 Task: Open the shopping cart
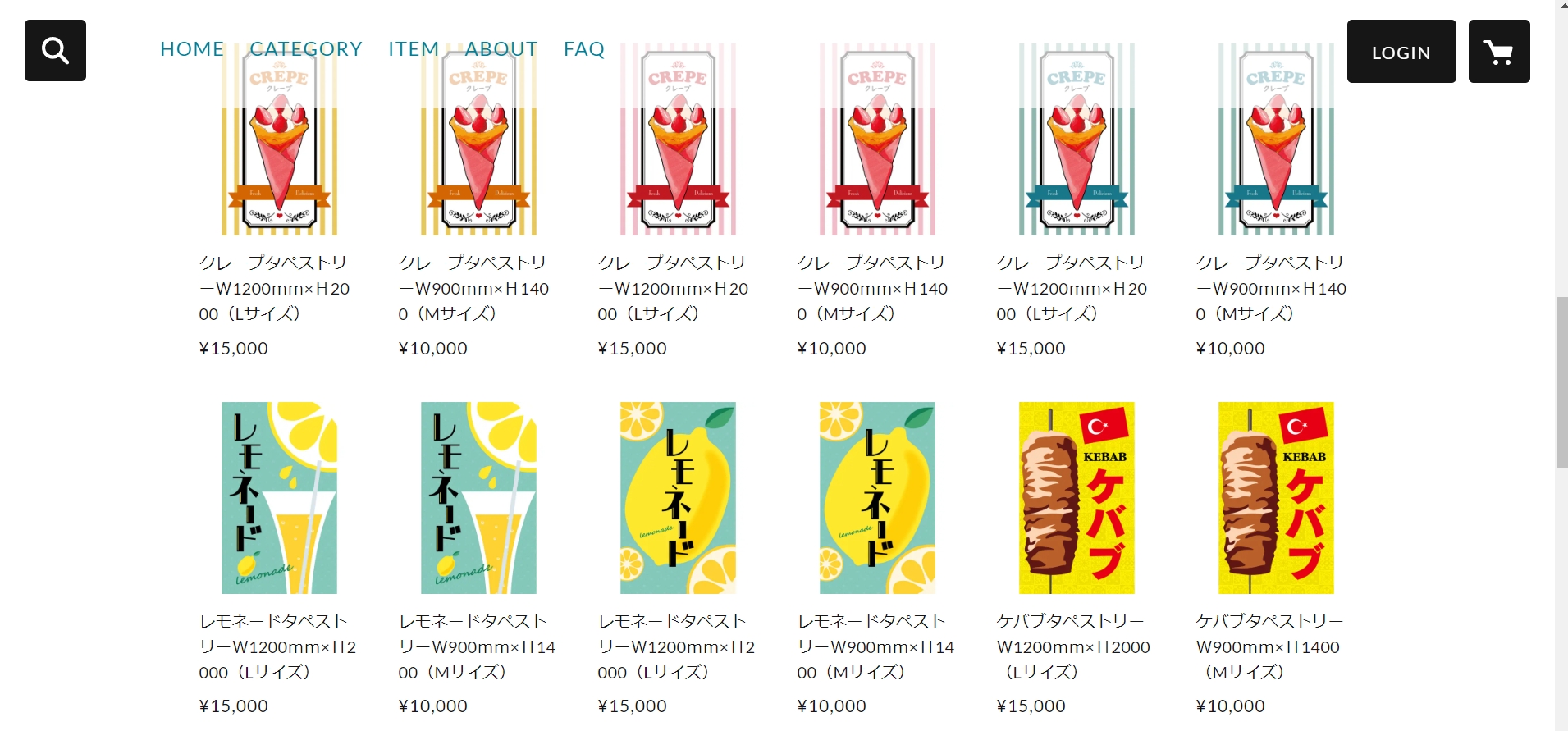coord(1498,52)
